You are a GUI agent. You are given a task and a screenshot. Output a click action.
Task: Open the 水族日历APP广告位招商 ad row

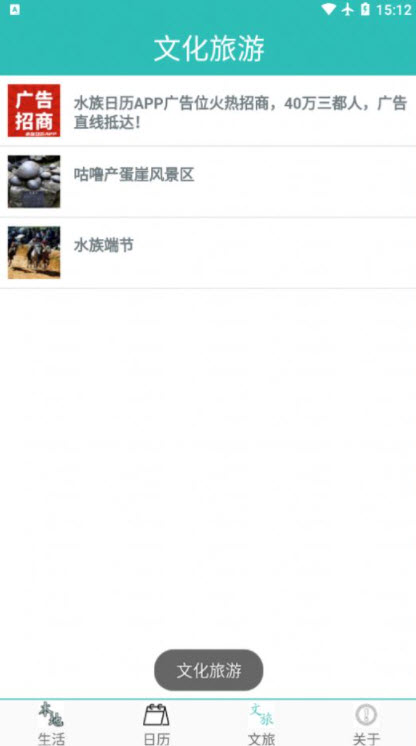click(x=208, y=111)
